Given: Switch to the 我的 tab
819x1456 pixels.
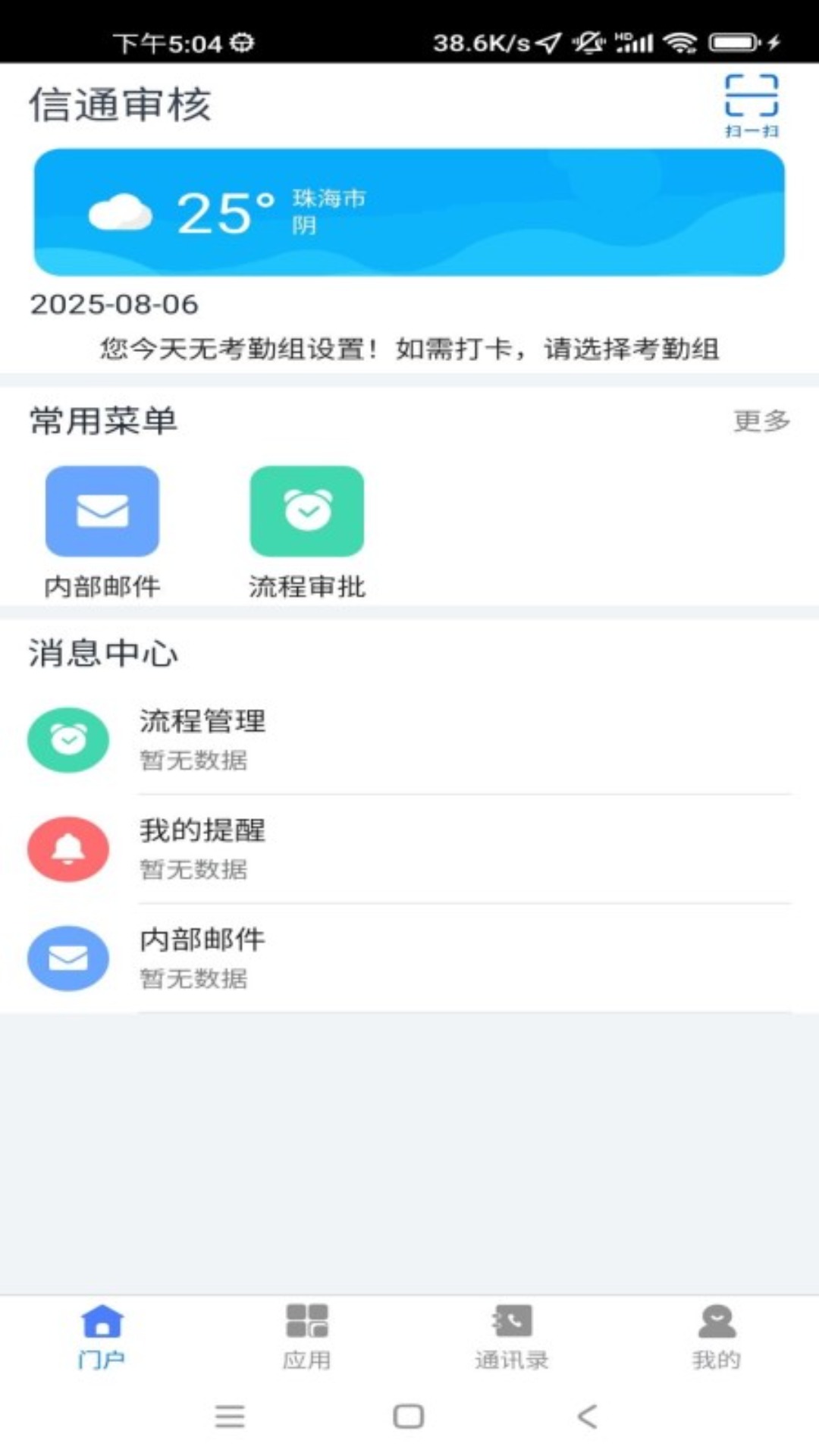Looking at the screenshot, I should click(x=717, y=1338).
